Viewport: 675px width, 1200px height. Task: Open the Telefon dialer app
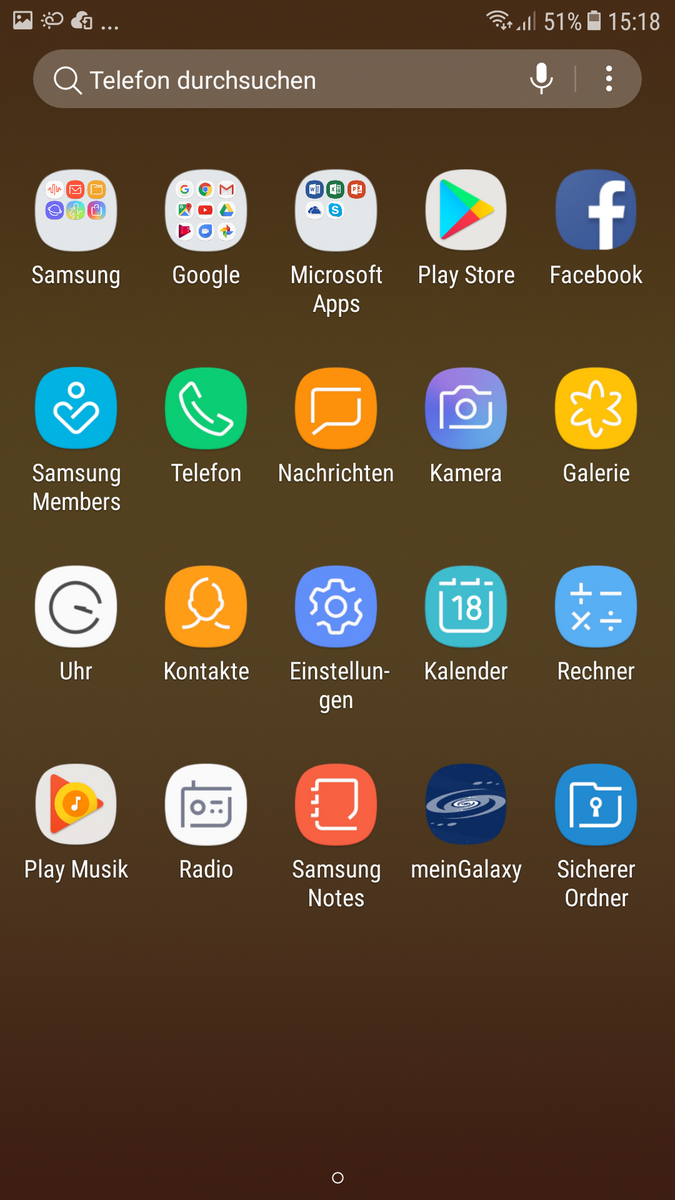point(206,408)
